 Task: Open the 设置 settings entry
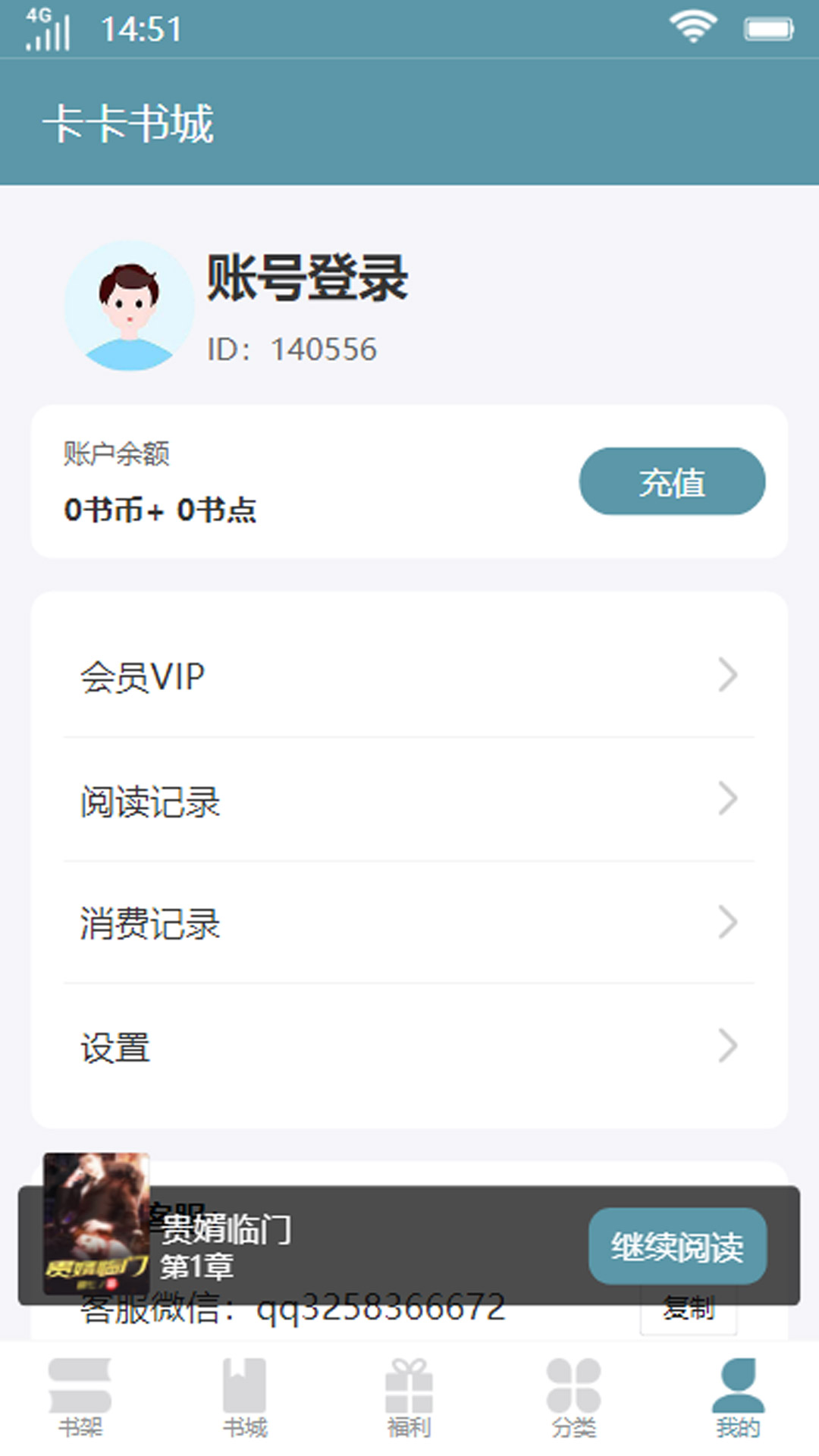[728, 1047]
